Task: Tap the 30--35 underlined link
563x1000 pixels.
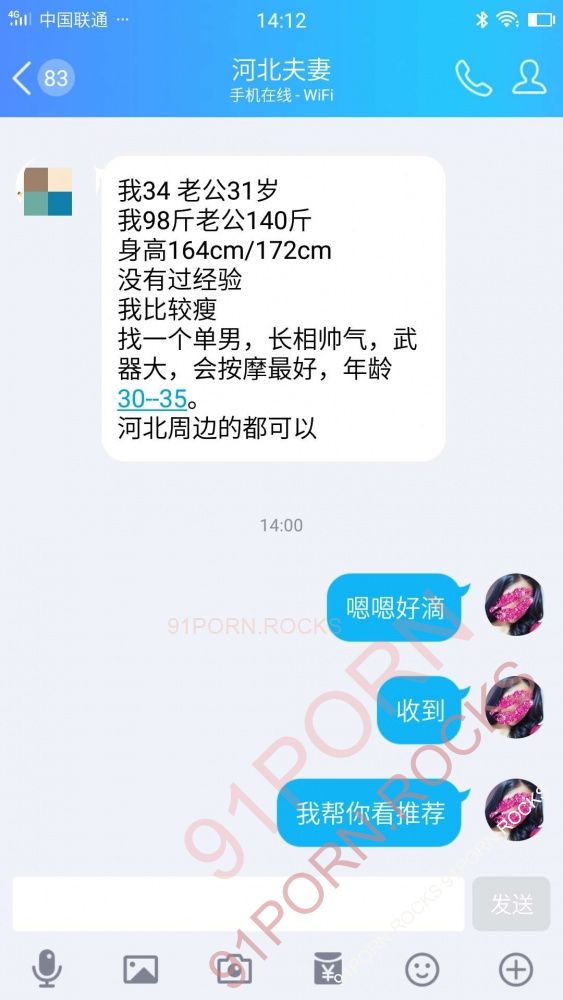Action: point(152,399)
